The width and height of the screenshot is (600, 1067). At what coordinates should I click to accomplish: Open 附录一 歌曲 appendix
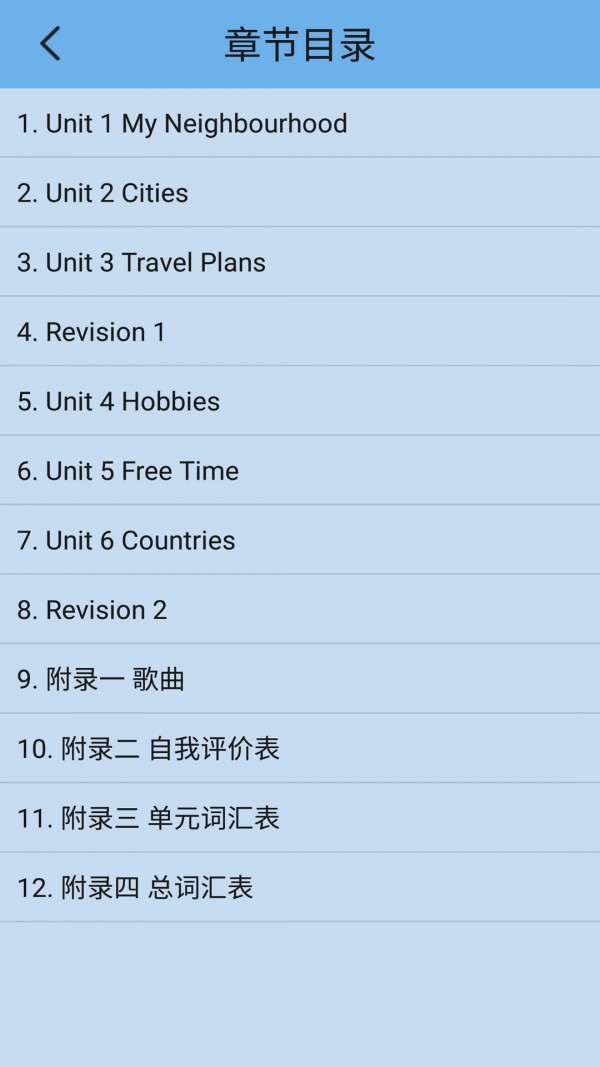point(101,680)
